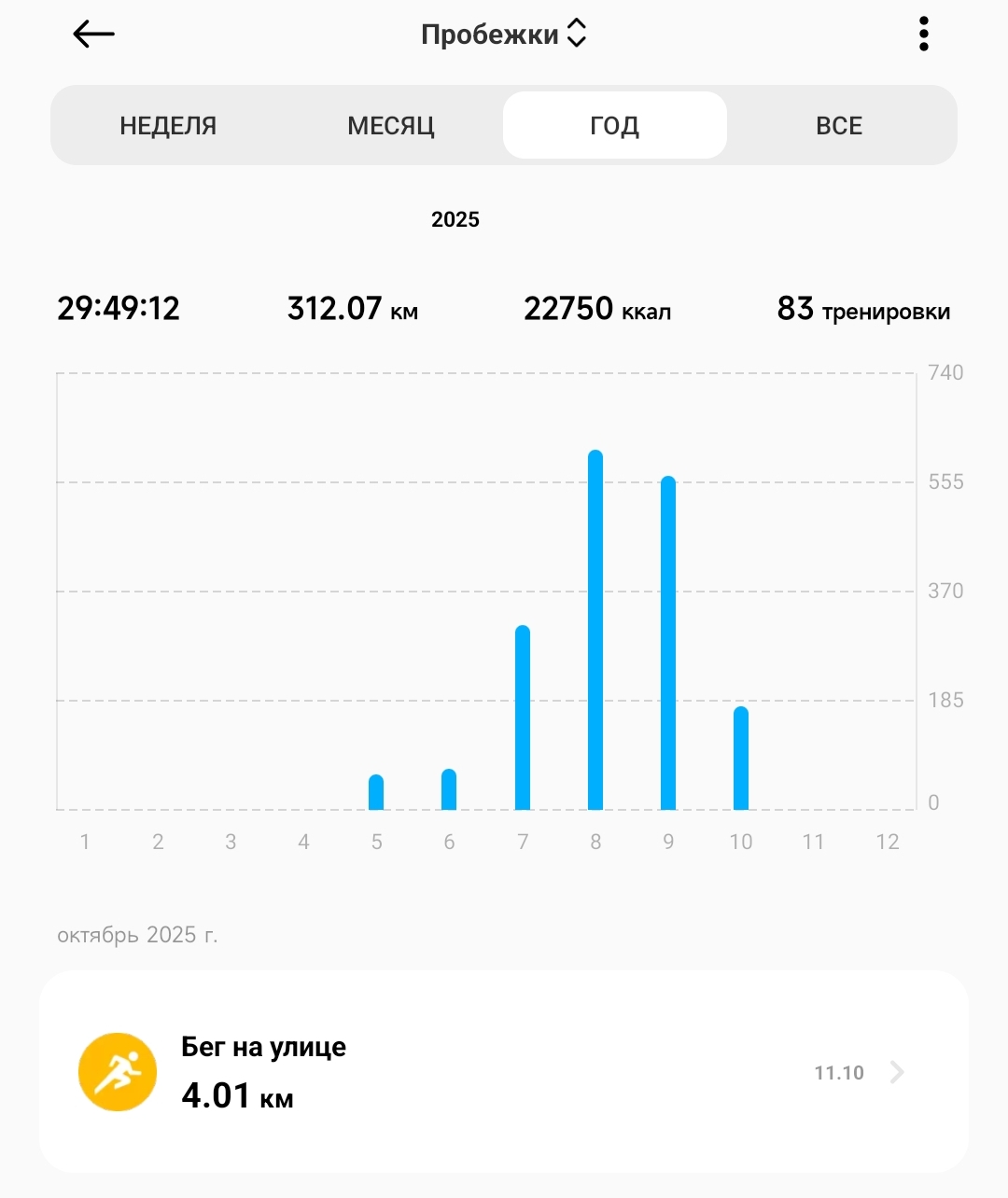Switch to the МЕСЯЦ tab
This screenshot has height=1198, width=1008.
pyautogui.click(x=391, y=126)
